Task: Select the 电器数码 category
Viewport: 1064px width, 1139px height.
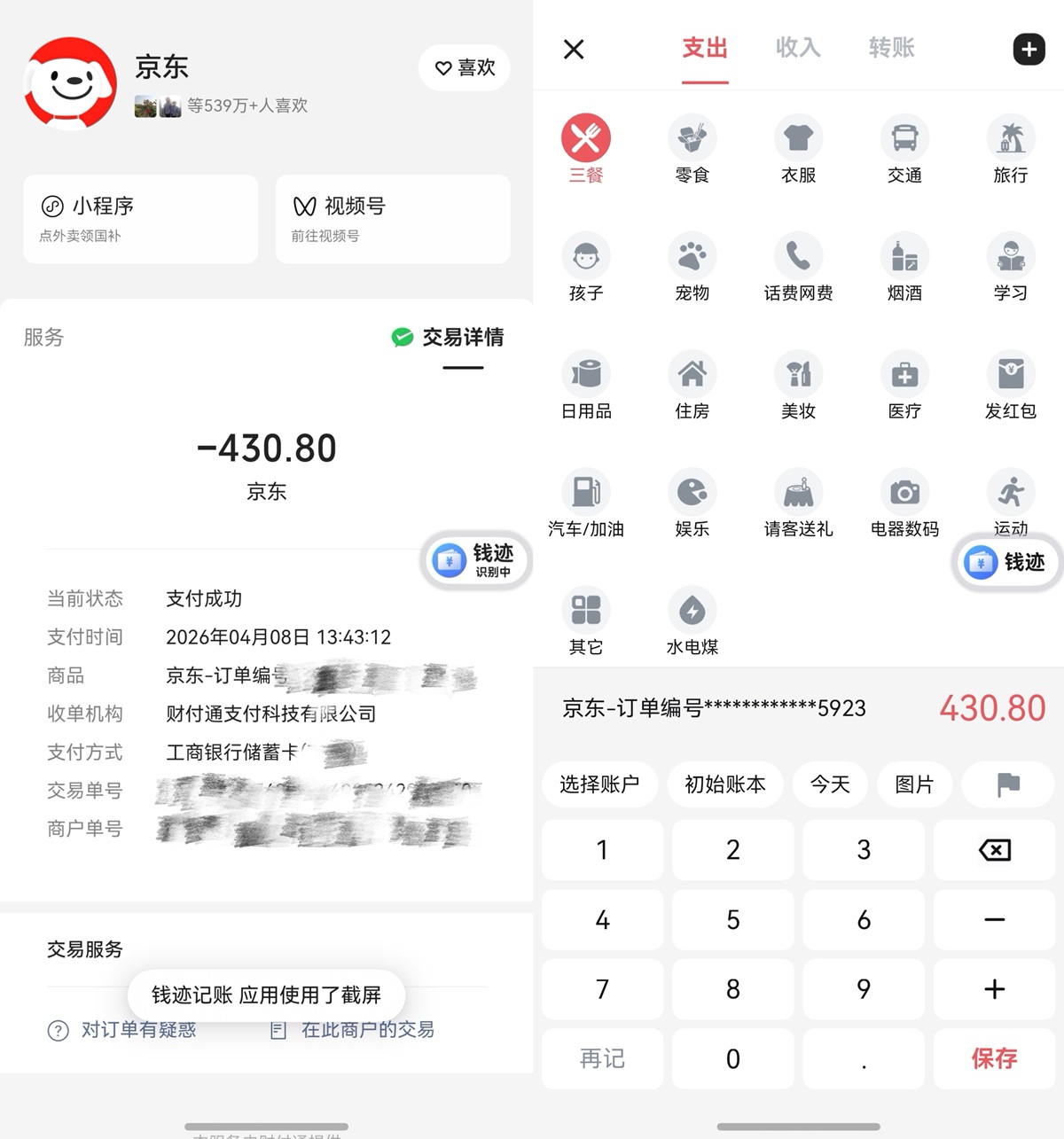Action: pos(904,503)
